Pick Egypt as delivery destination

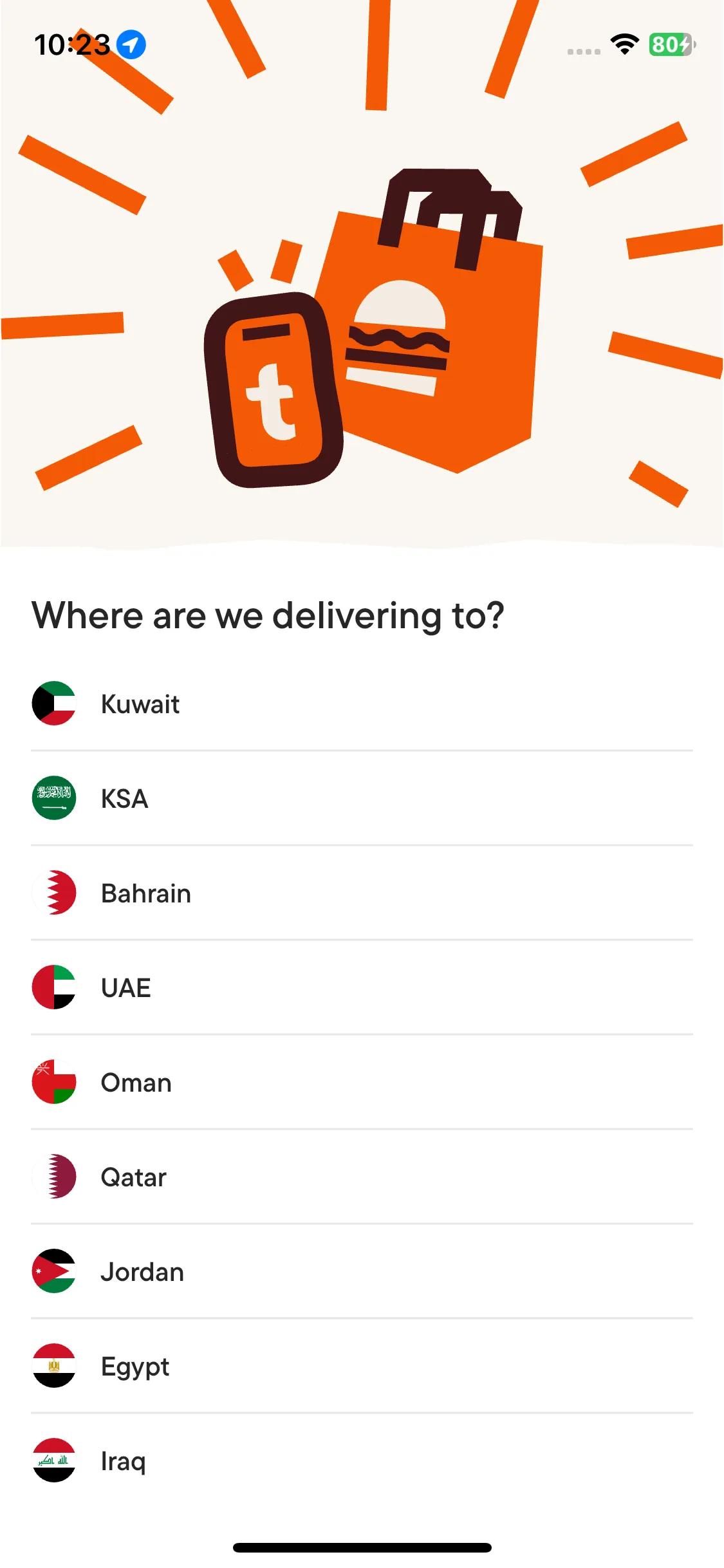pyautogui.click(x=362, y=1366)
